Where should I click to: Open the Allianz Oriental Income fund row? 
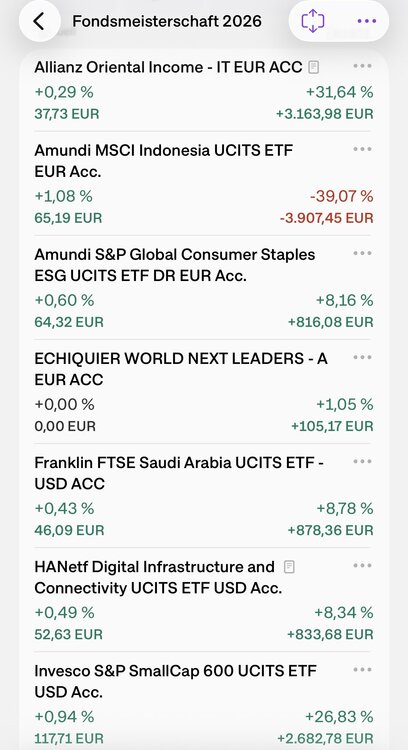[x=204, y=90]
